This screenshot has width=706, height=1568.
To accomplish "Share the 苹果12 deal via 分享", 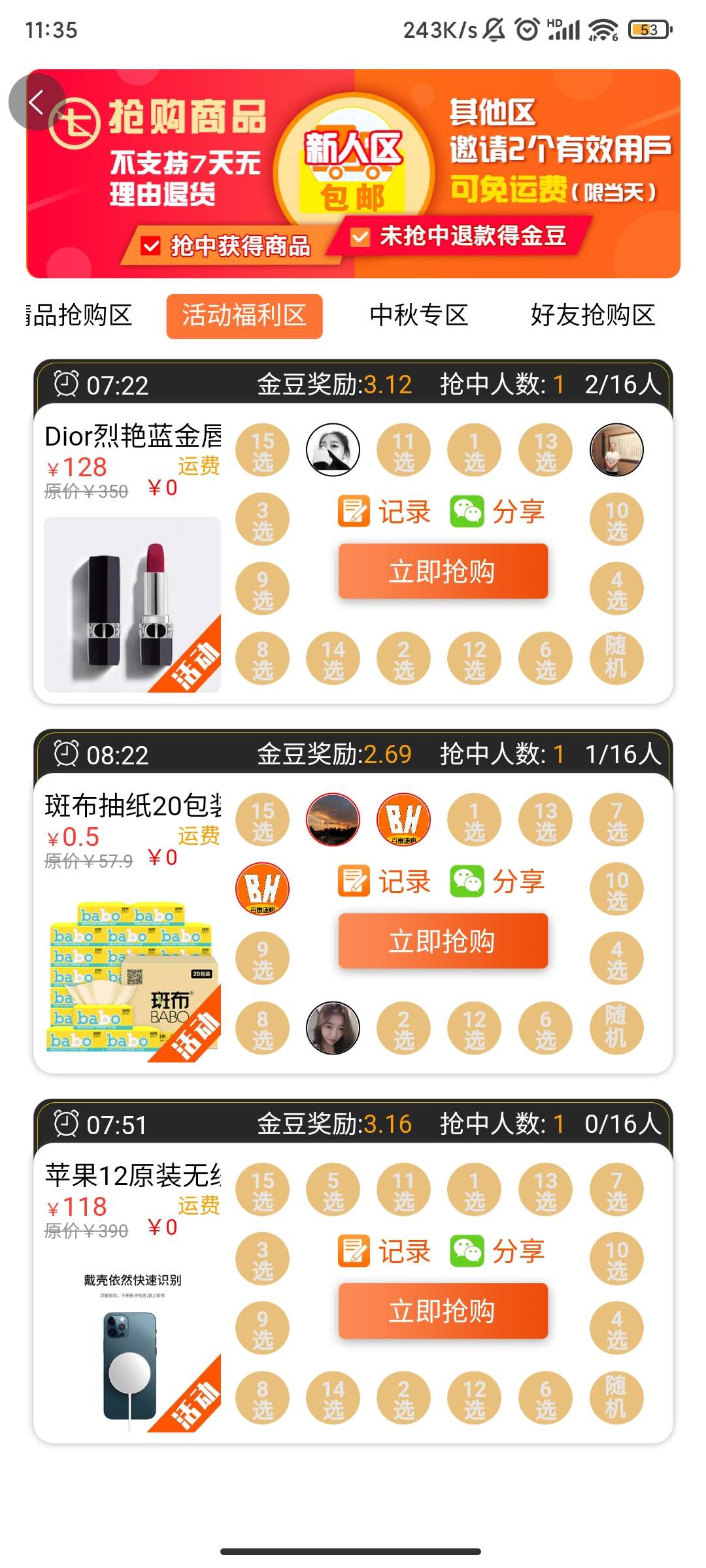I will click(x=498, y=1251).
